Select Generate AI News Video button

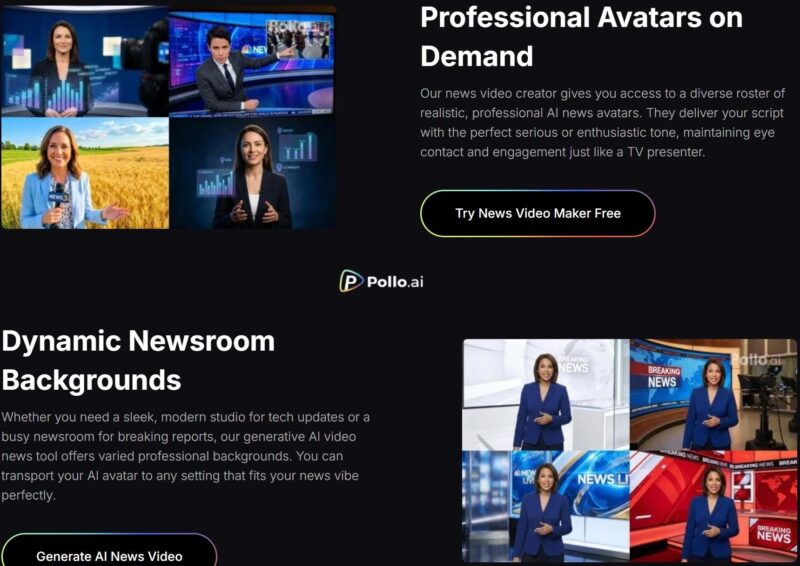[109, 554]
